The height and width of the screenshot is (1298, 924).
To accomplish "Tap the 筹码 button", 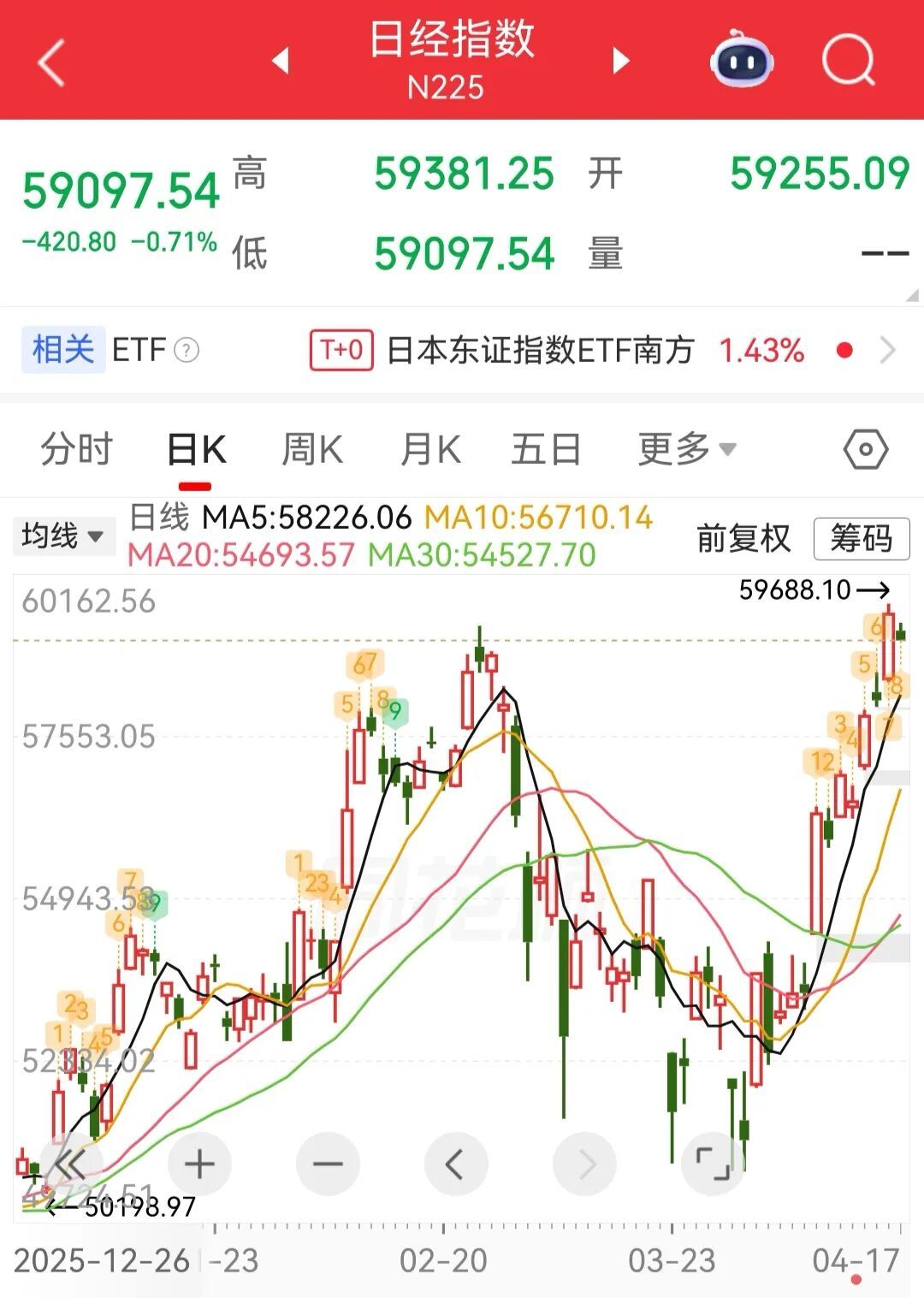I will (861, 538).
